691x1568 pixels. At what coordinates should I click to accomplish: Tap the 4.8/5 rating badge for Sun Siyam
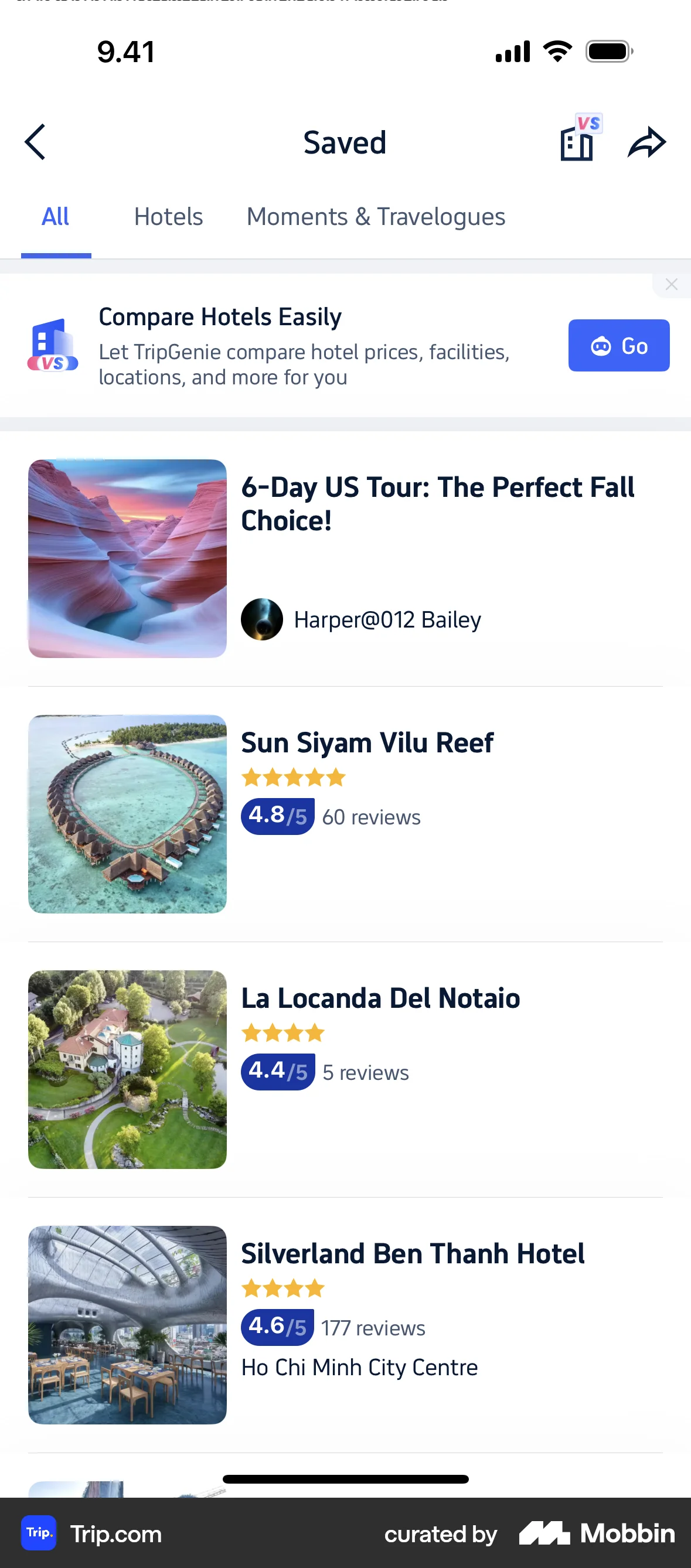(278, 816)
